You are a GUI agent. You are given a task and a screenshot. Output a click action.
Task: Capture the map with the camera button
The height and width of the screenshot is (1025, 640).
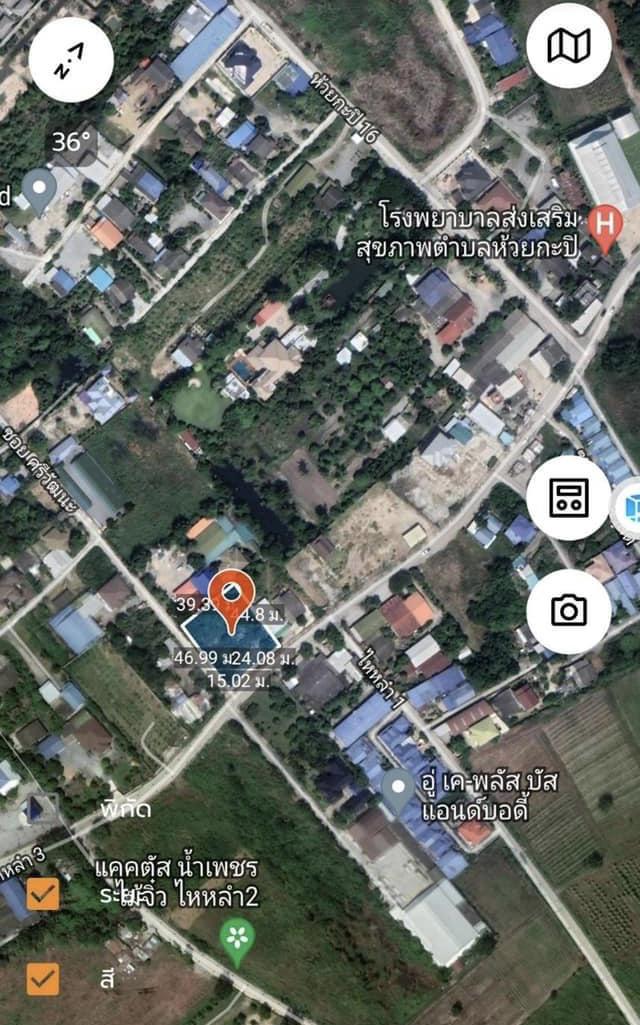569,611
